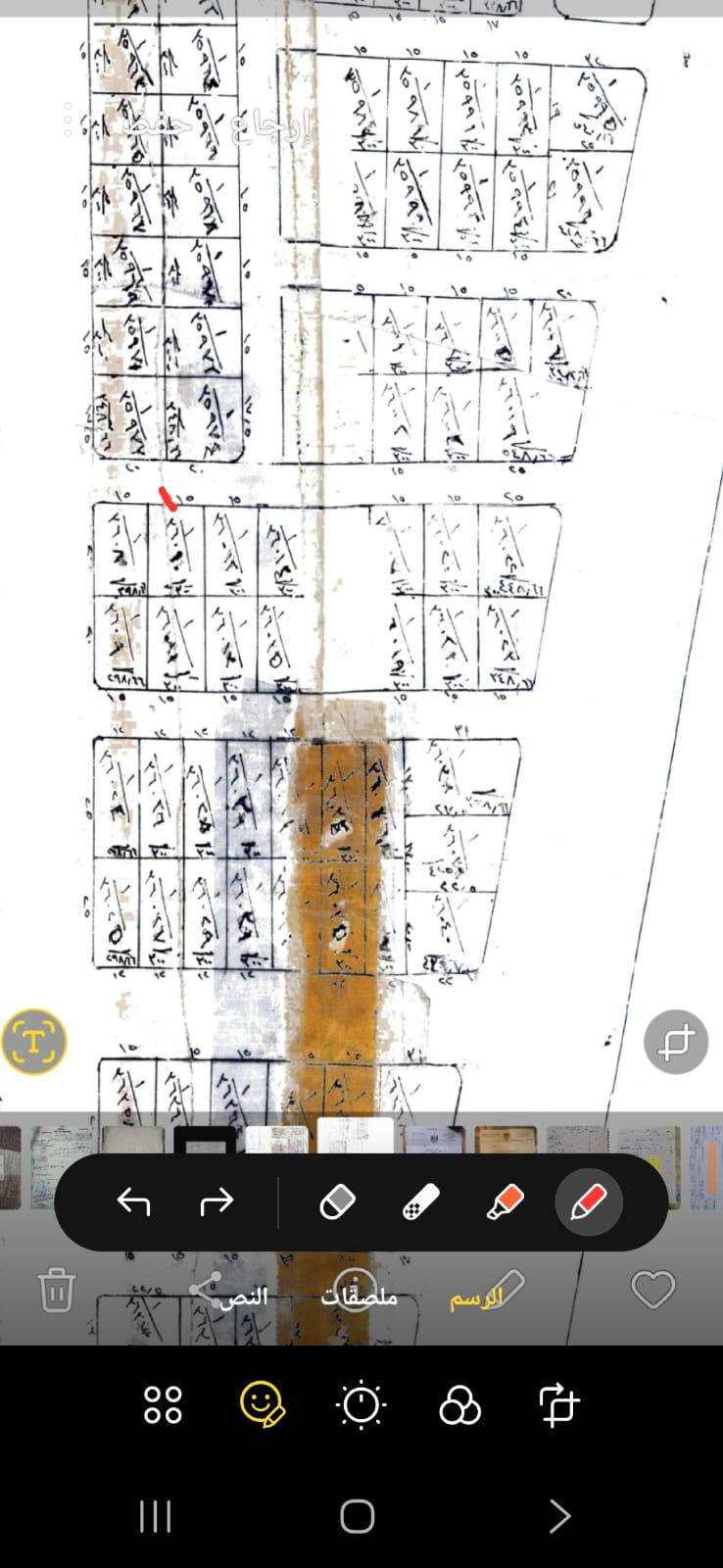Select the red pen tool
Screen dimensions: 723x1568
(x=588, y=1202)
